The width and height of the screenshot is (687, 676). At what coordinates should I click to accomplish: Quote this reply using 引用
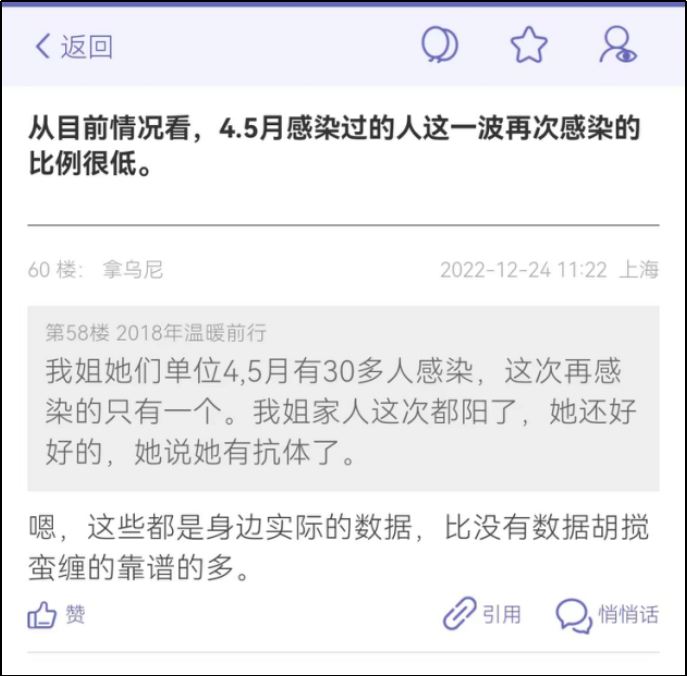[482, 614]
